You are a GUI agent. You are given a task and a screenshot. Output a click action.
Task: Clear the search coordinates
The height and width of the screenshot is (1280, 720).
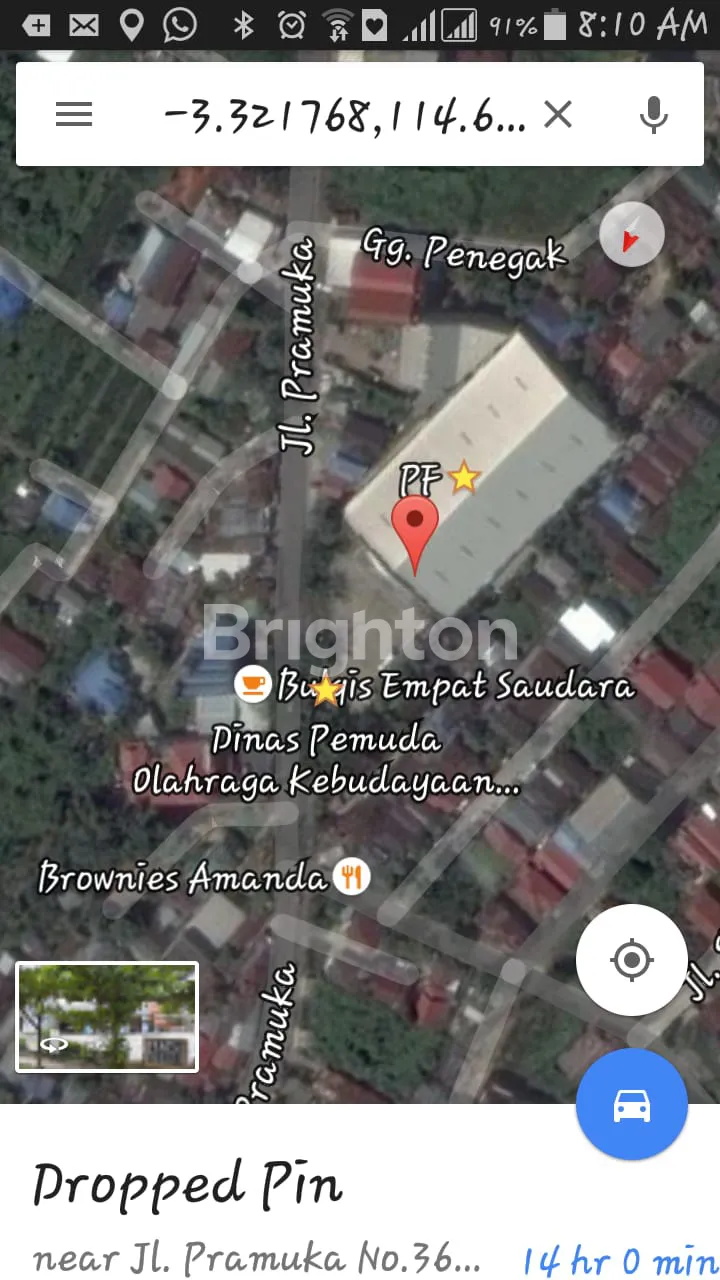(x=558, y=115)
